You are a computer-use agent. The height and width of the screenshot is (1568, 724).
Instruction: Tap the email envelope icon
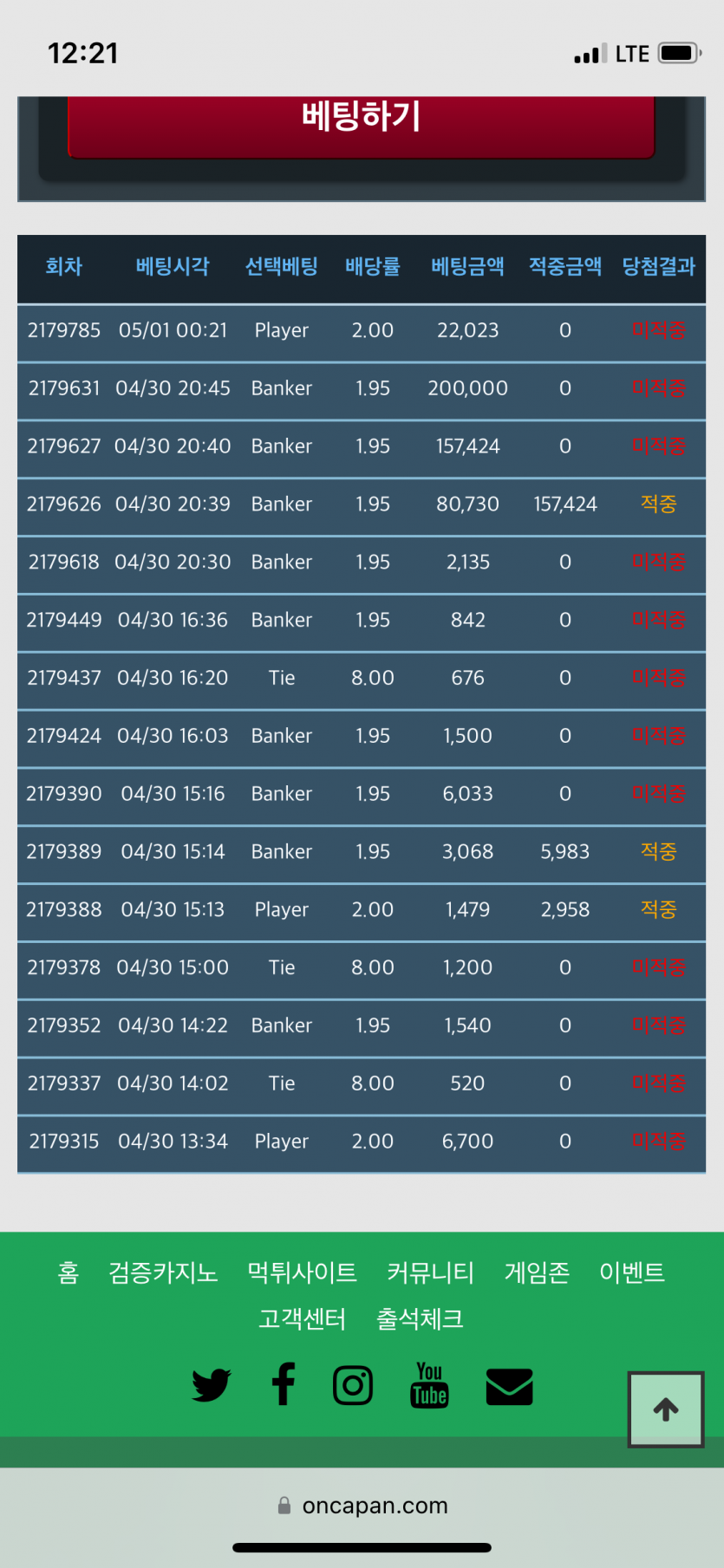[509, 1386]
